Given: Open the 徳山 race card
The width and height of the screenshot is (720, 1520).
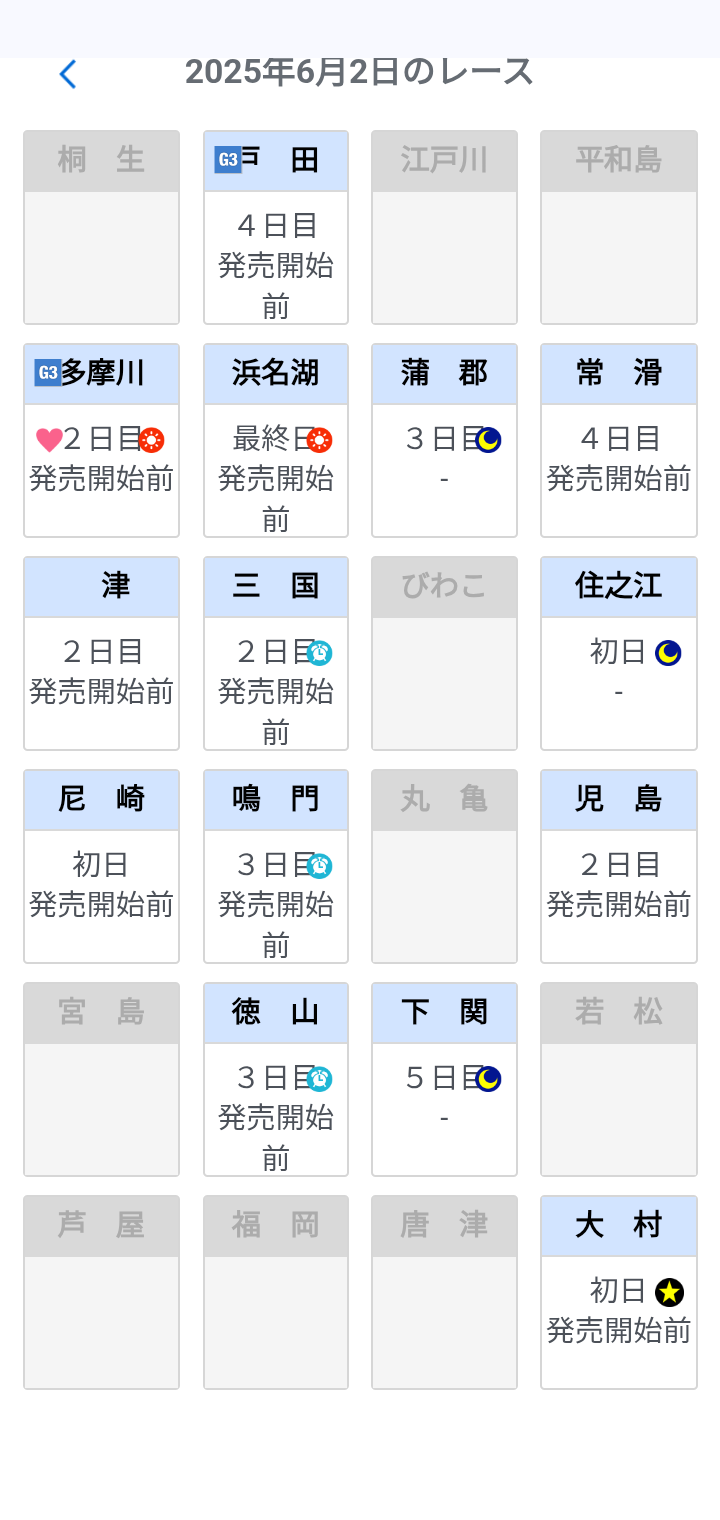Looking at the screenshot, I should click(276, 1080).
